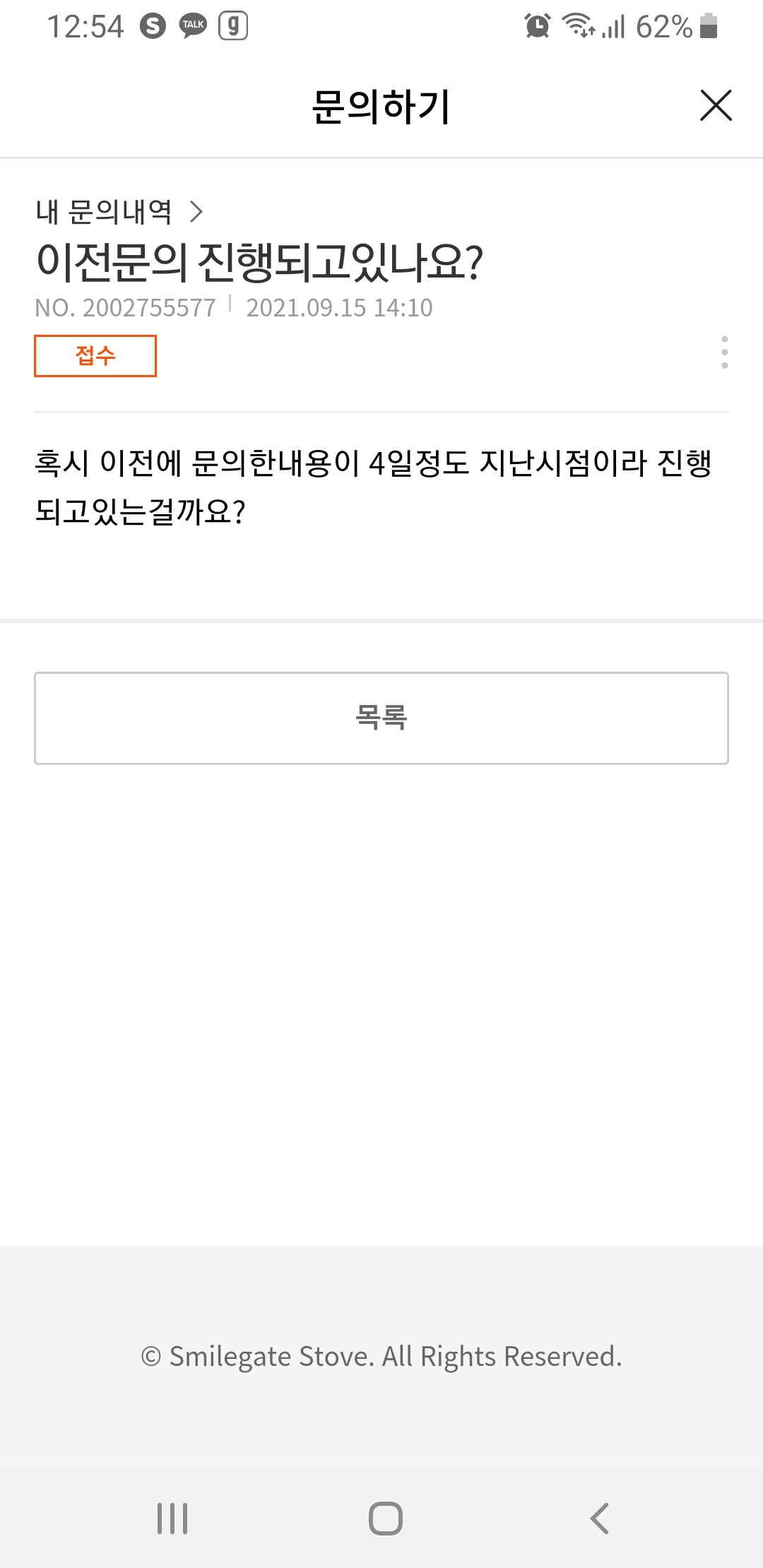Screen dimensions: 763x1568
Task: Close the 문의하기 screen
Action: (x=716, y=106)
